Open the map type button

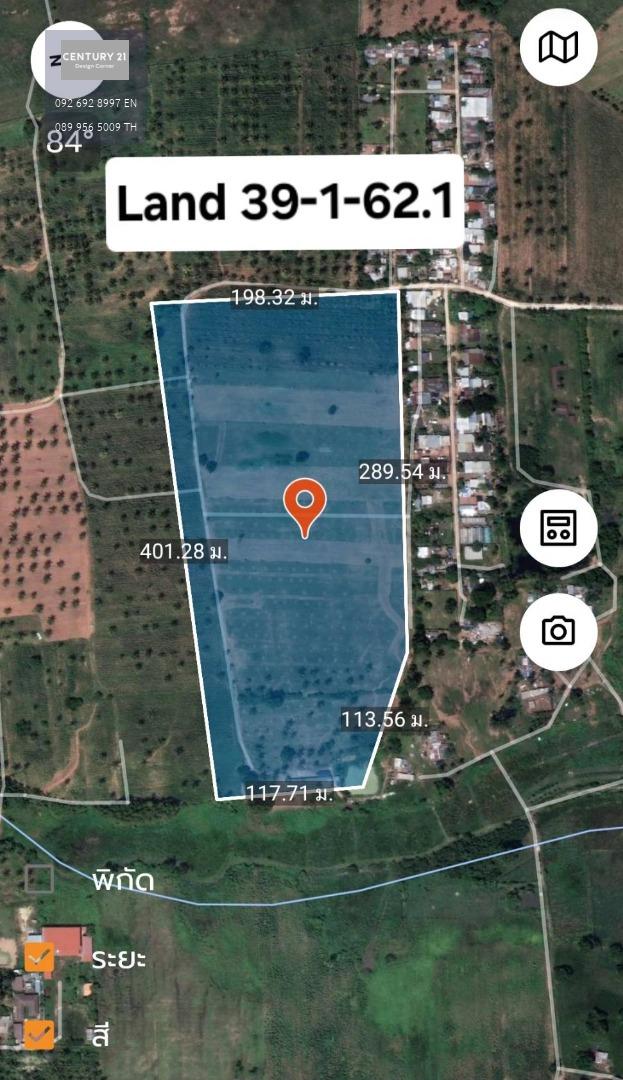pos(558,48)
